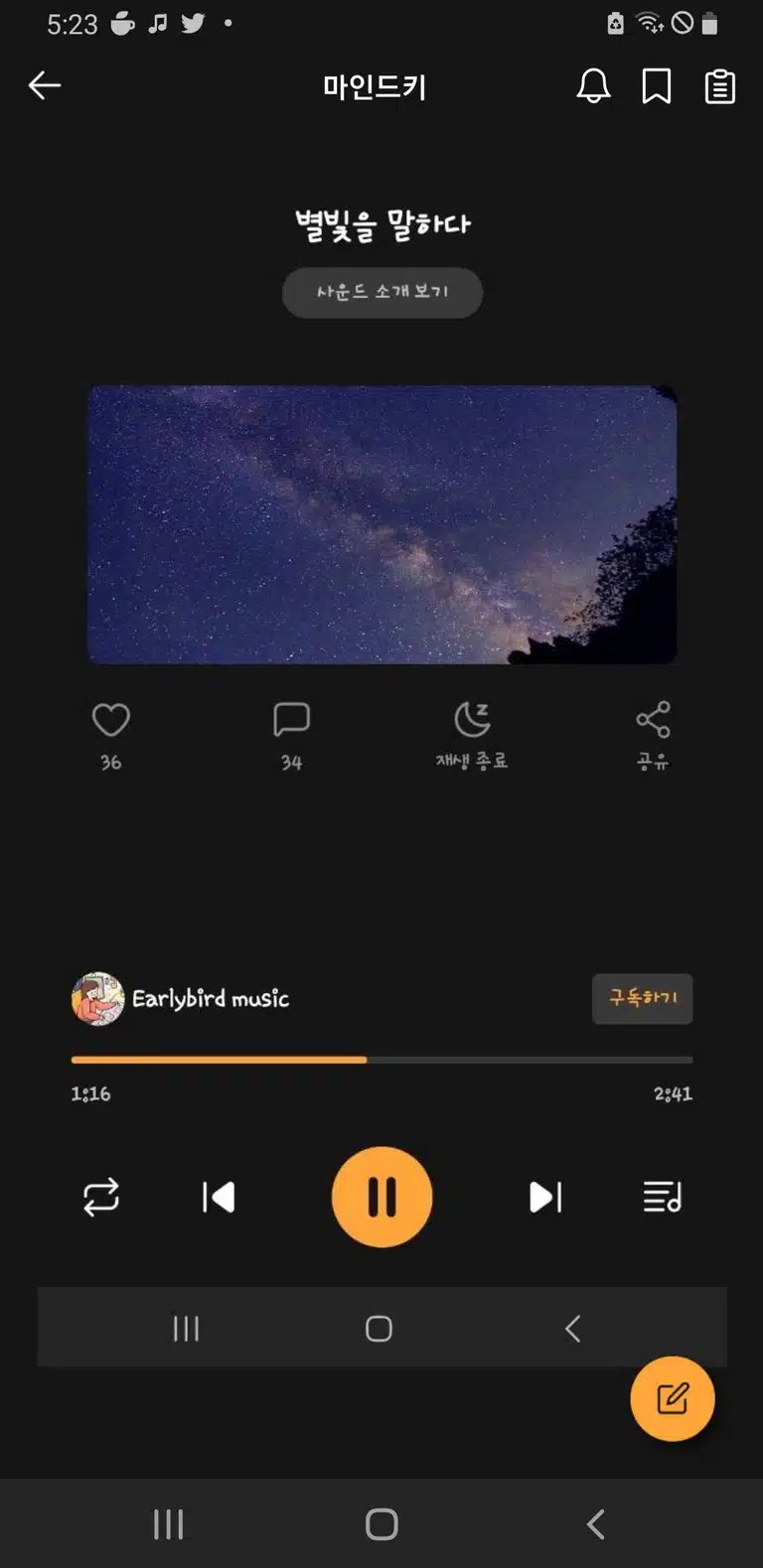Toggle the repeat mode
The height and width of the screenshot is (1568, 763).
[101, 1197]
